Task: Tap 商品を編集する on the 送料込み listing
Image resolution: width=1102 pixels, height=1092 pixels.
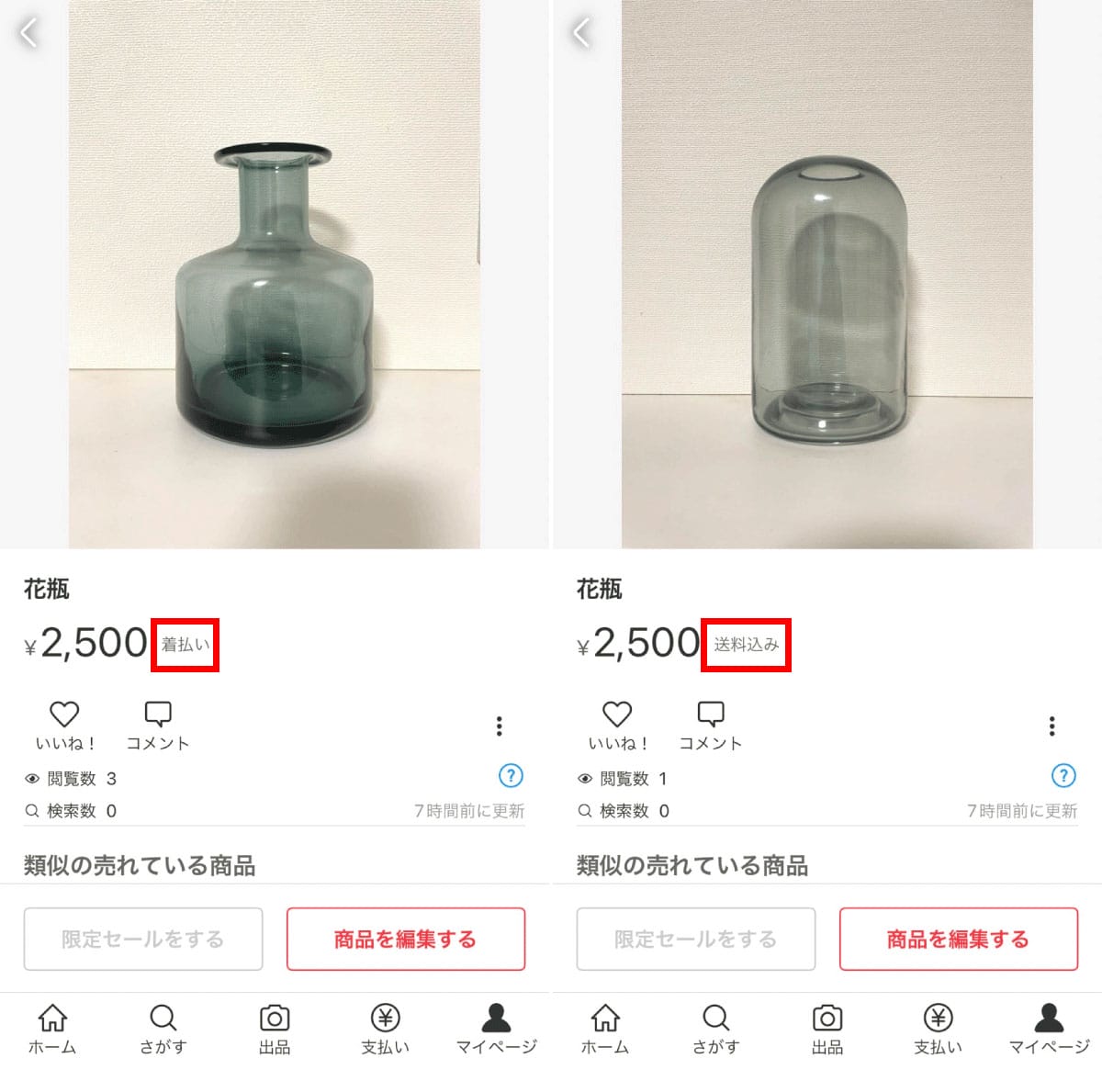Action: pos(958,939)
